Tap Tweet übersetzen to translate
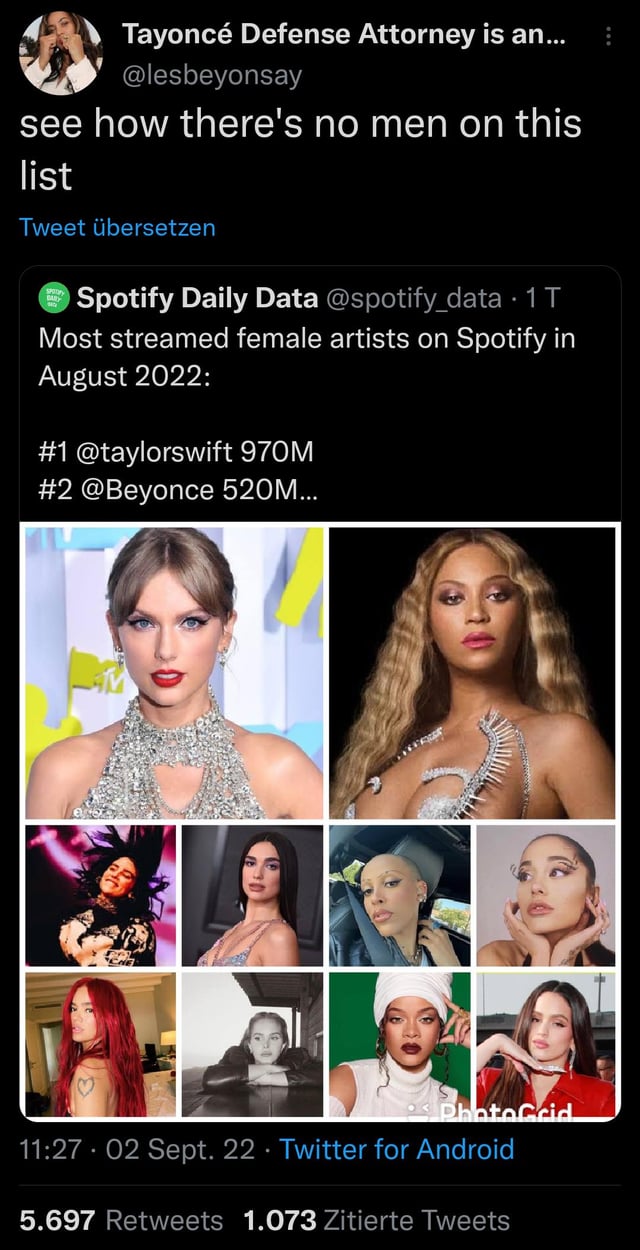Screen dimensions: 640x1250 118,227
